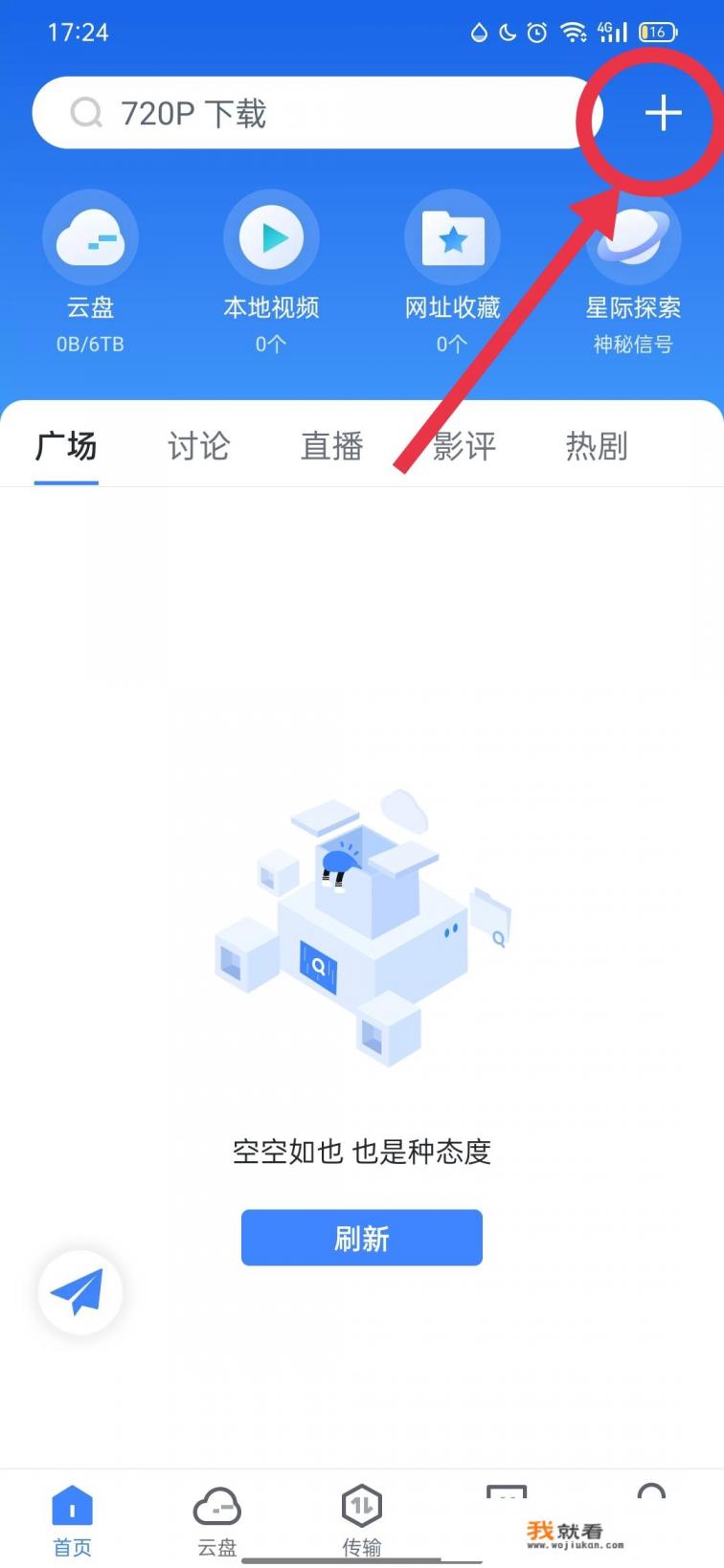Launch 星际探索 mystery signal feature
The width and height of the screenshot is (724, 1568).
tap(632, 236)
